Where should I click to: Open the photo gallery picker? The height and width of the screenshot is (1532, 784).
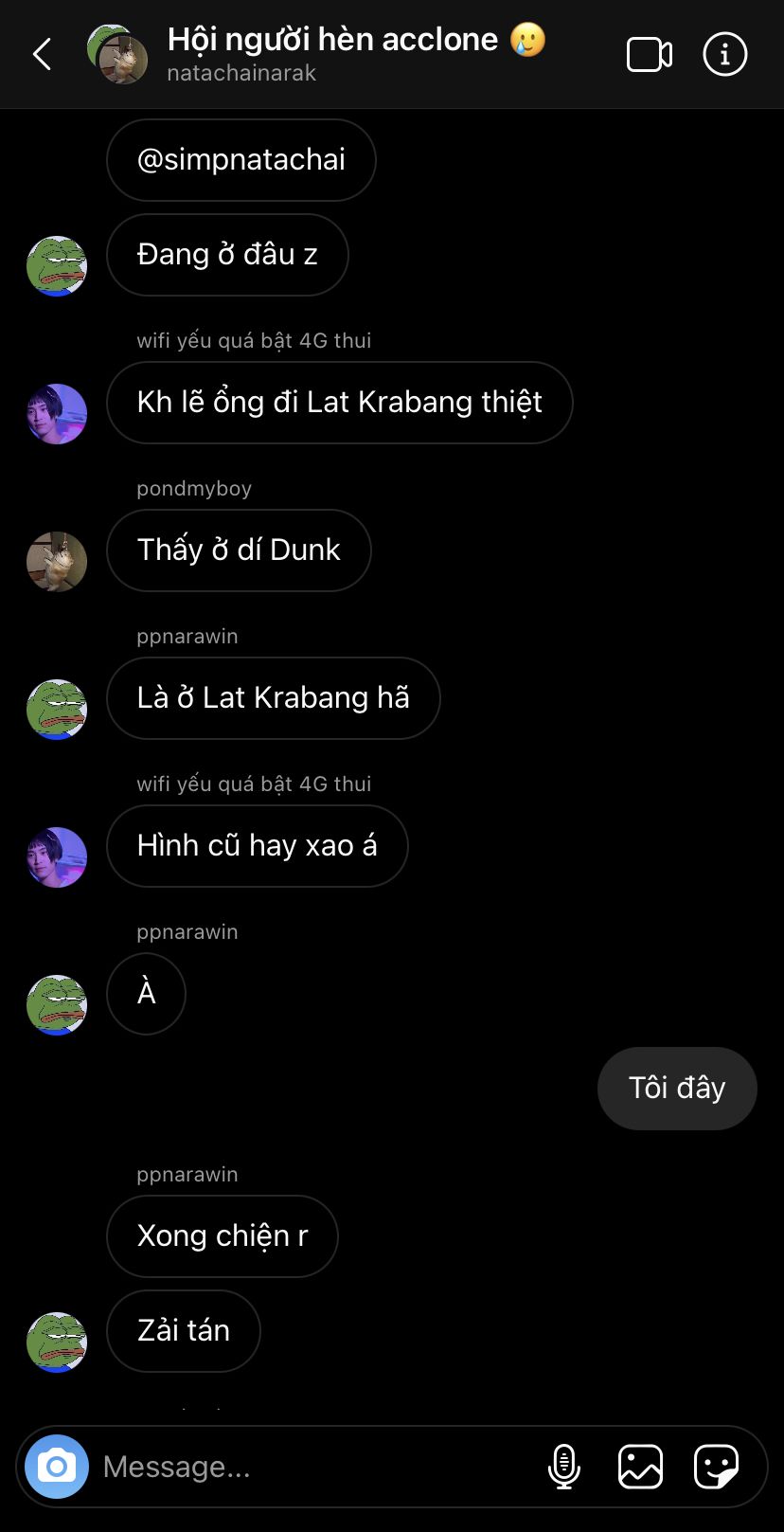click(x=640, y=1467)
